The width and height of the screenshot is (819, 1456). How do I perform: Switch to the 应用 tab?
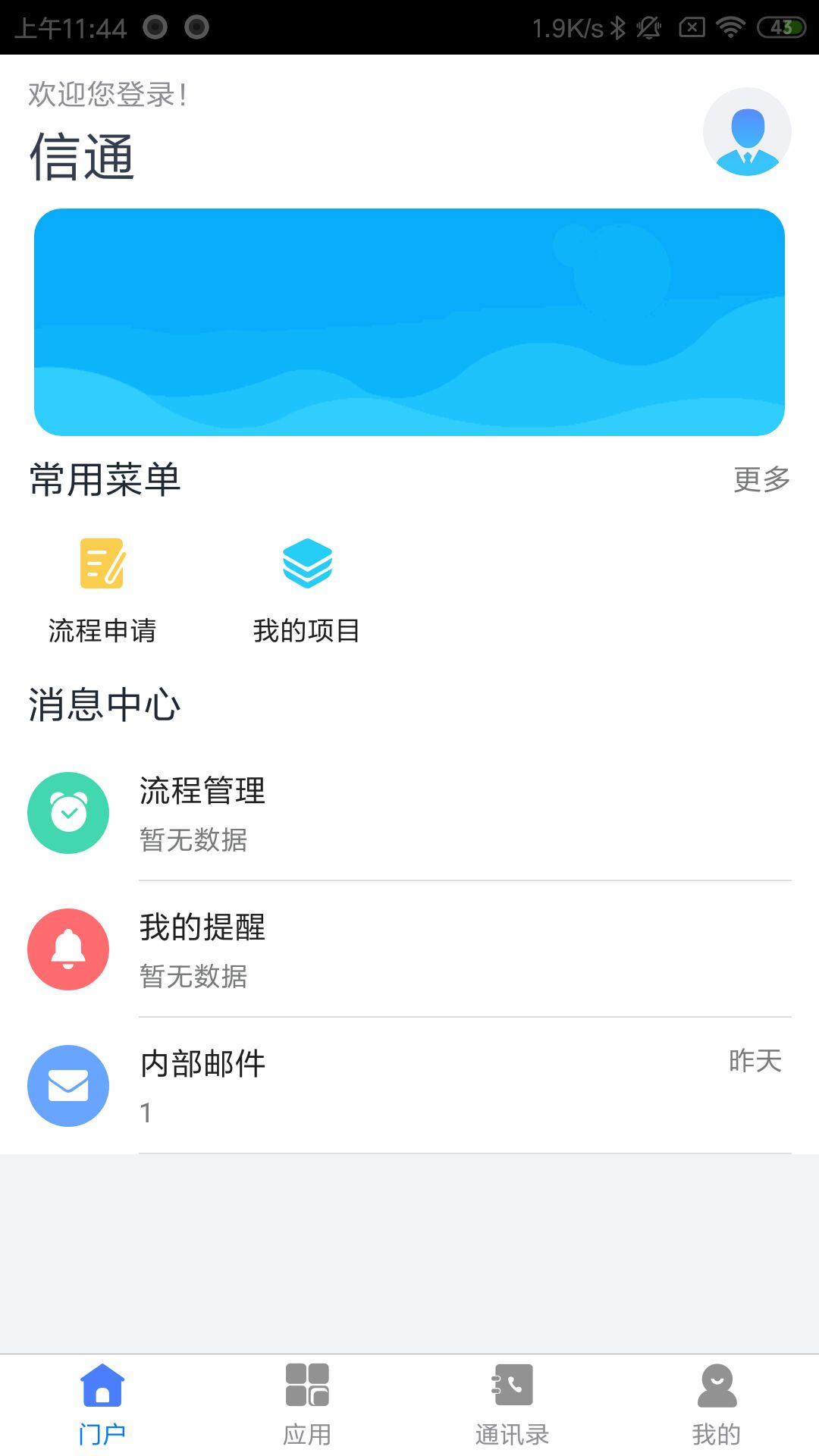click(307, 1404)
